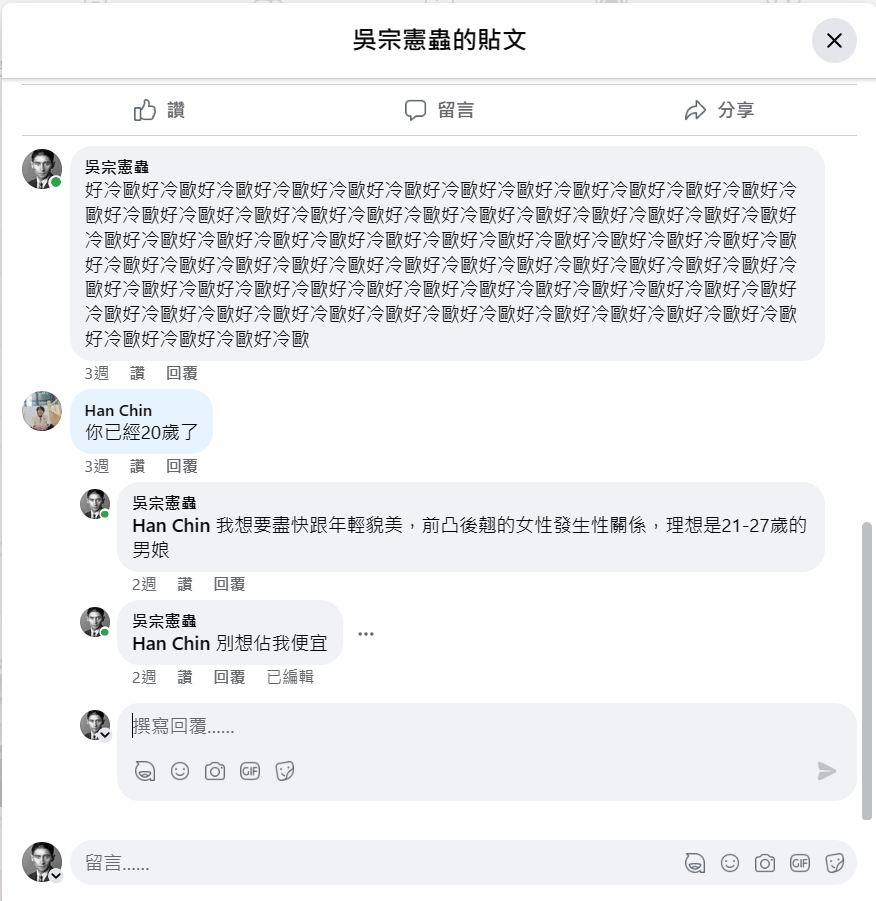Focus the bottom 留言 comment field
Viewport: 876px width, 901px height.
[370, 863]
